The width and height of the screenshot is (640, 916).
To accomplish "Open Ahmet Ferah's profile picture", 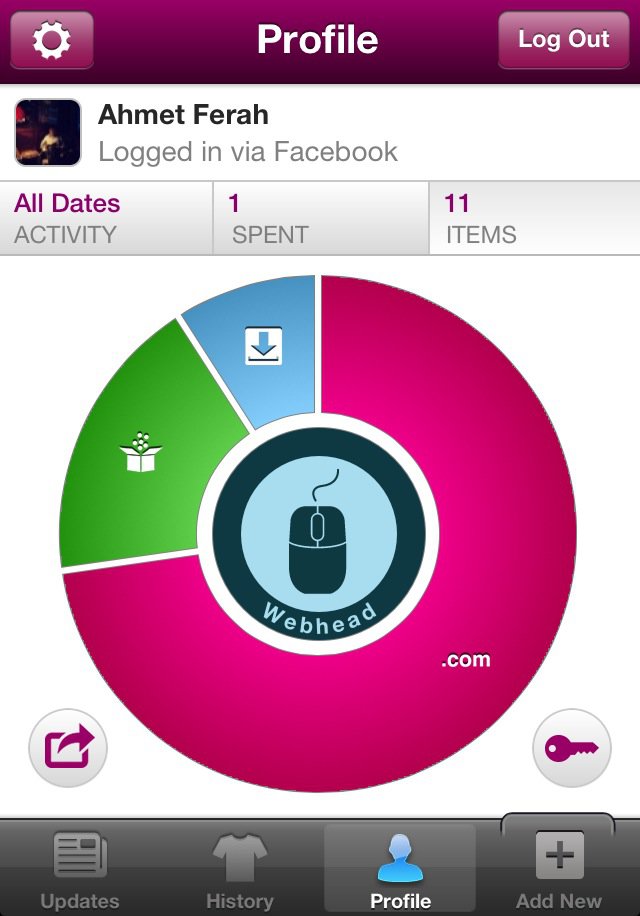I will [x=48, y=133].
